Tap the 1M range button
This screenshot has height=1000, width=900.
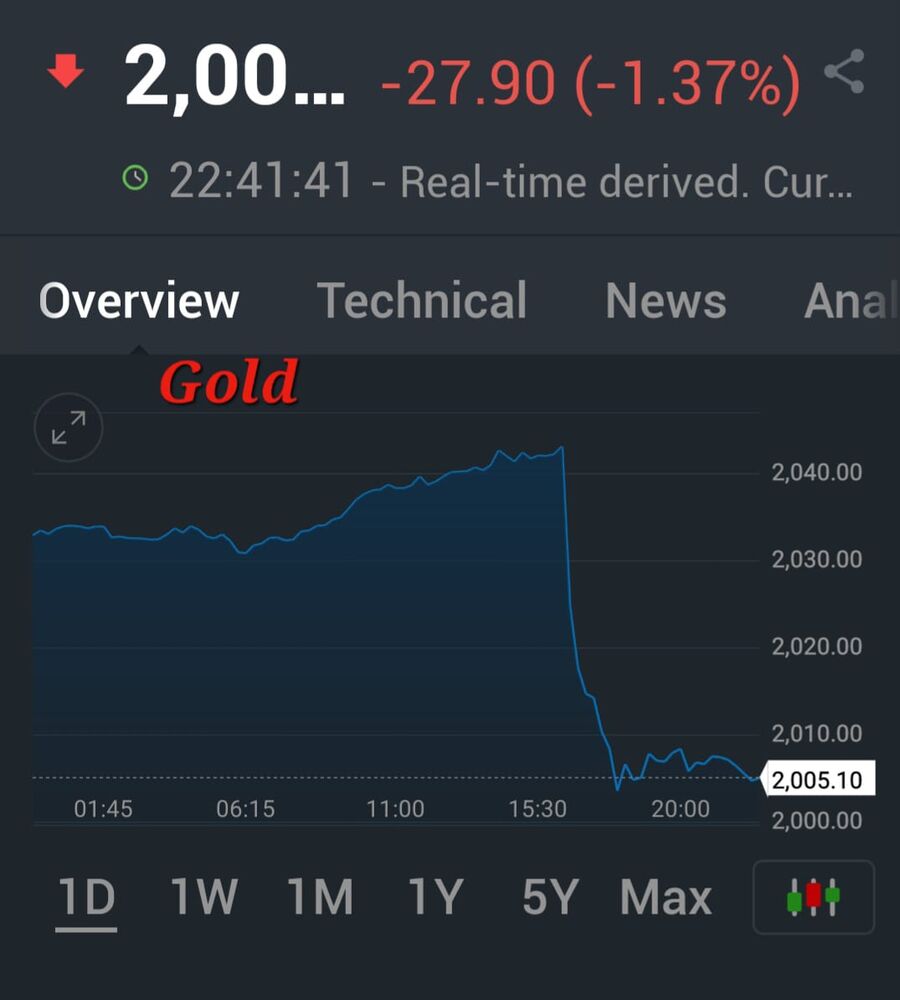[319, 897]
